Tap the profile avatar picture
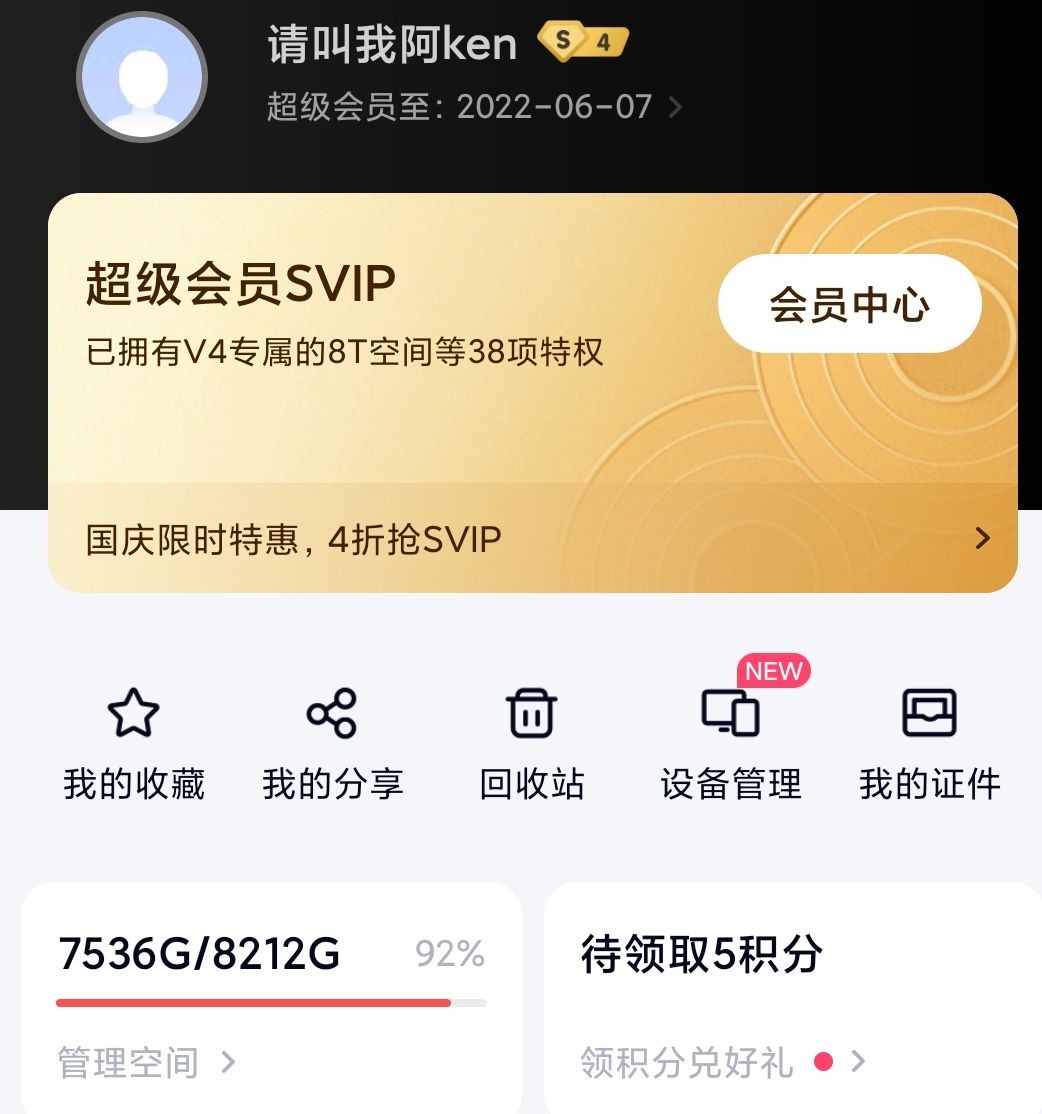Screen dimensions: 1042x1114 tap(142, 77)
